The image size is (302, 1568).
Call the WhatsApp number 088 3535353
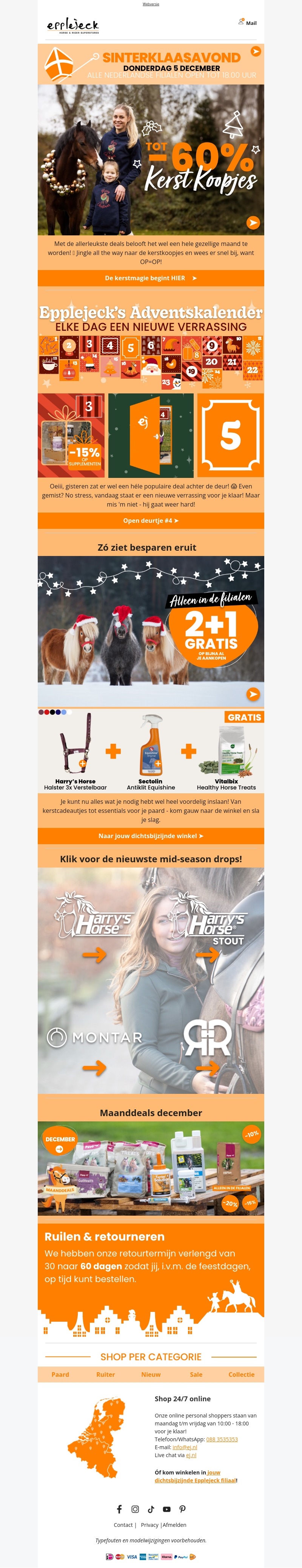(222, 1439)
